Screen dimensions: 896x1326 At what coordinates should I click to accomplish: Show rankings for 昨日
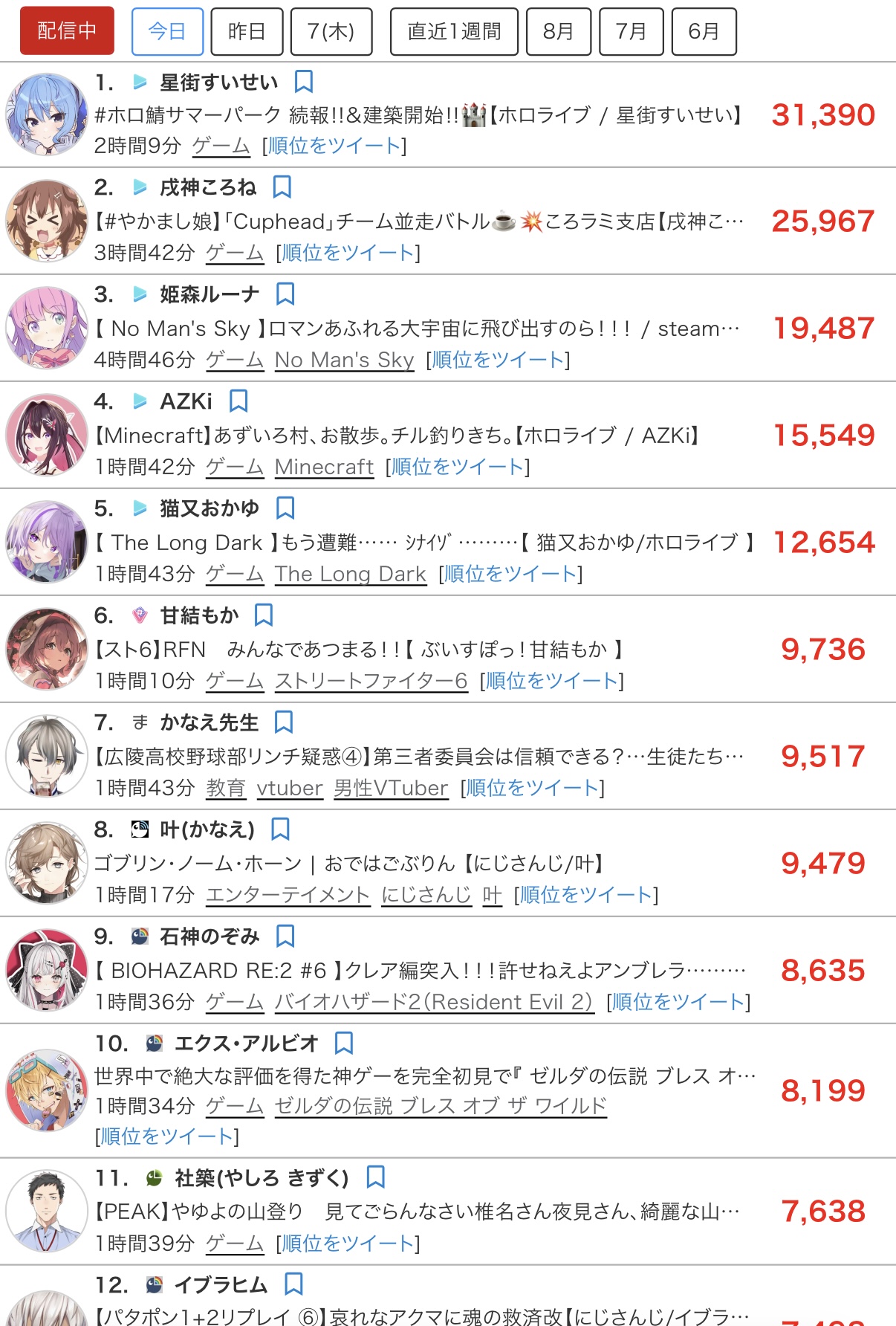point(247,31)
